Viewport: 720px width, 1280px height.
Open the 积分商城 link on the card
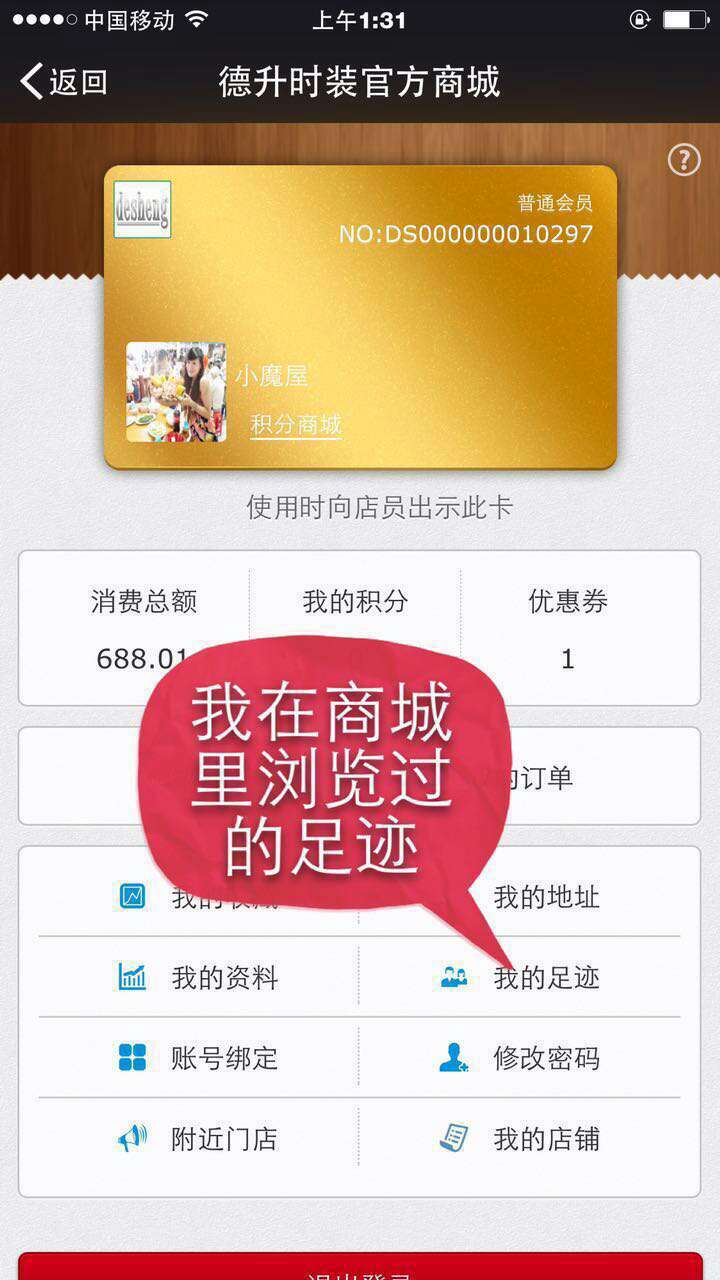296,424
